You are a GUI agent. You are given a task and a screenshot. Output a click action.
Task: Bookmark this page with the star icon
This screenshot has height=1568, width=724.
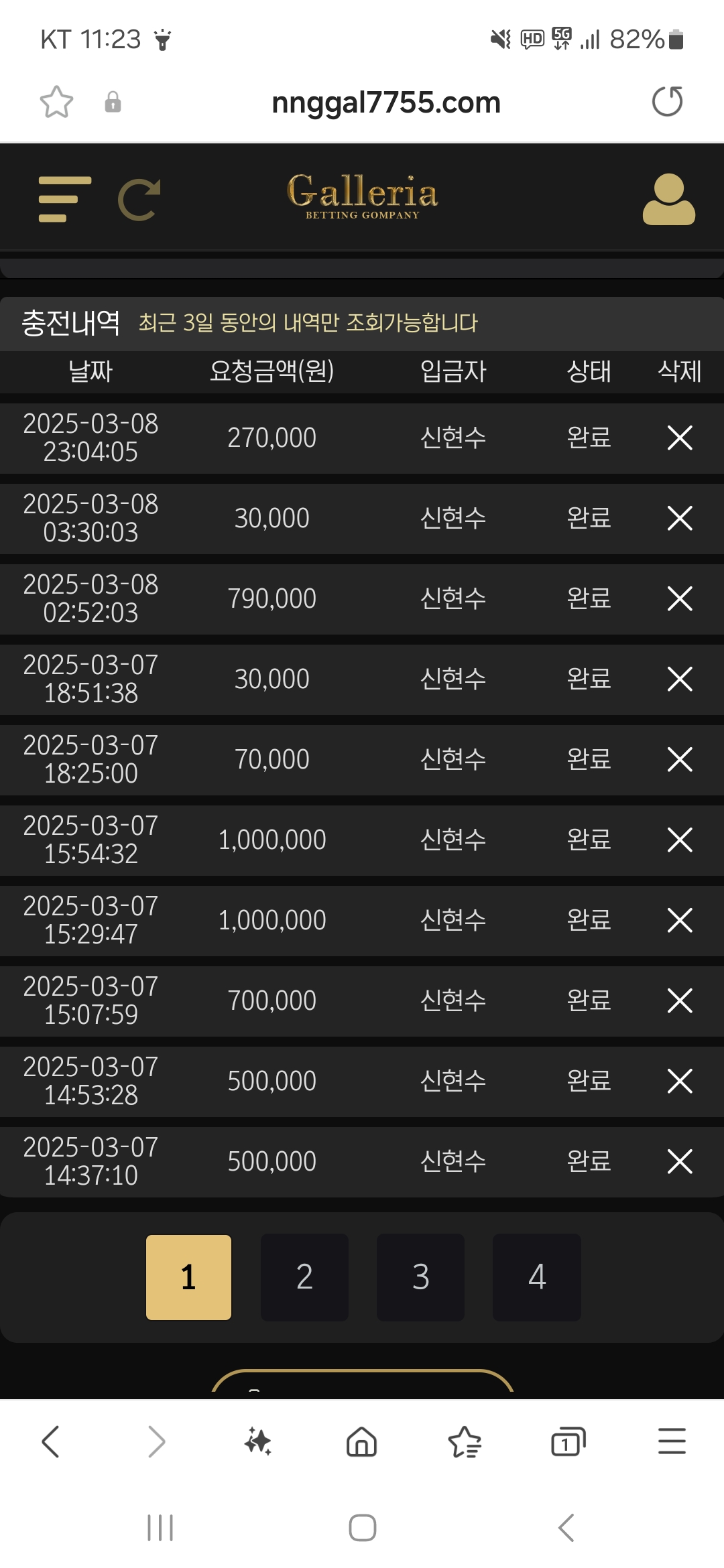tap(56, 102)
